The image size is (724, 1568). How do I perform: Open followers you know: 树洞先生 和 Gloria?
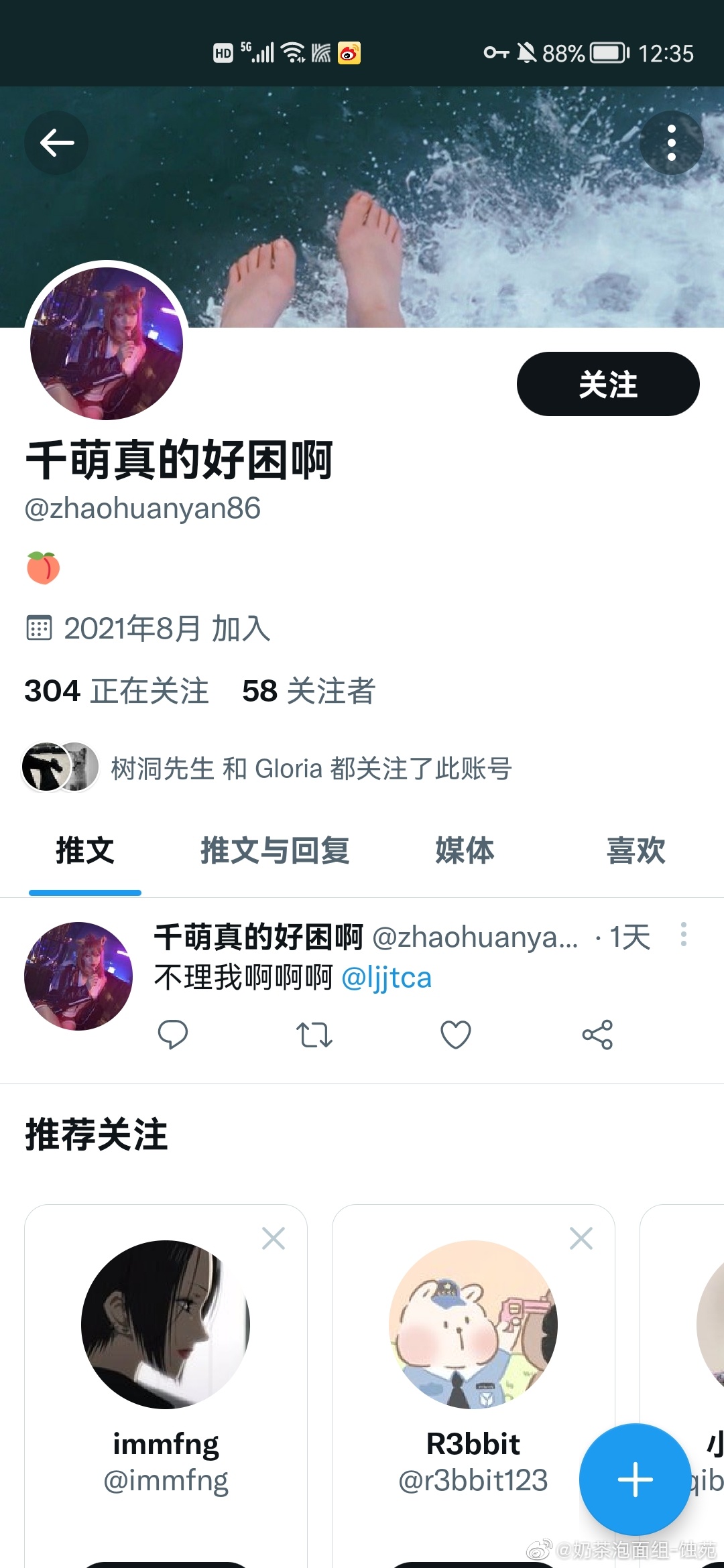268,768
